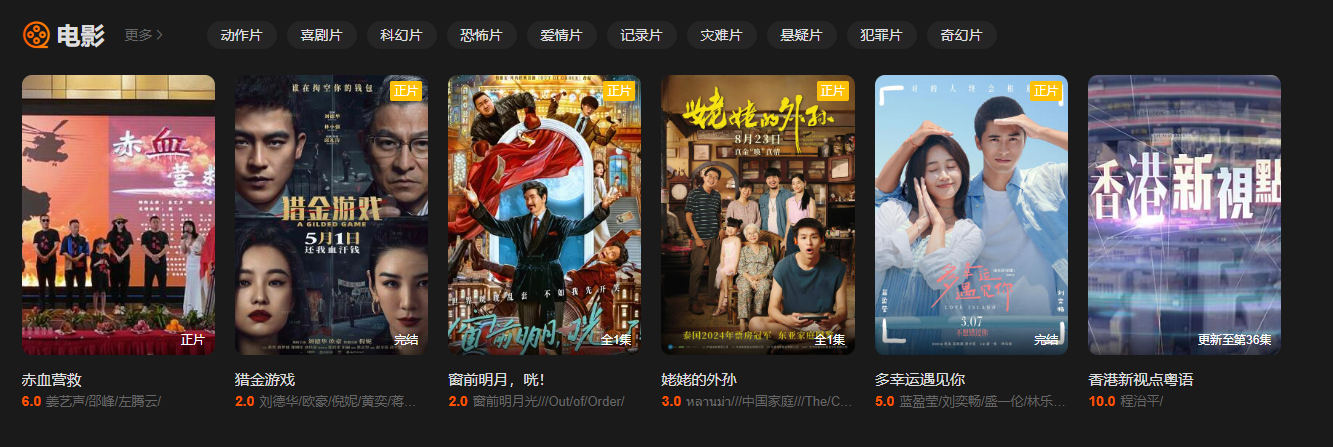1333x447 pixels.
Task: Filter by 灾难片
Action: [721, 35]
